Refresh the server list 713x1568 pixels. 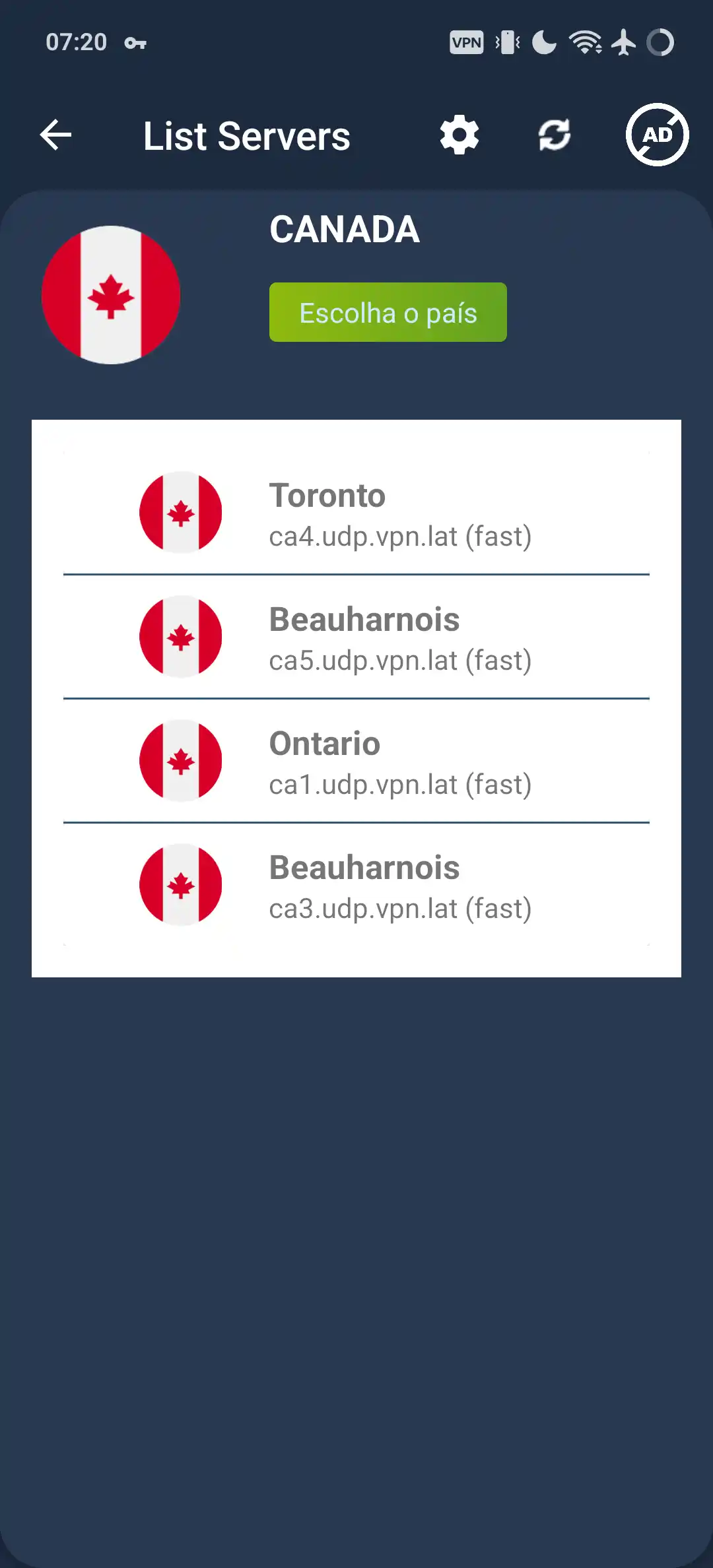click(554, 135)
